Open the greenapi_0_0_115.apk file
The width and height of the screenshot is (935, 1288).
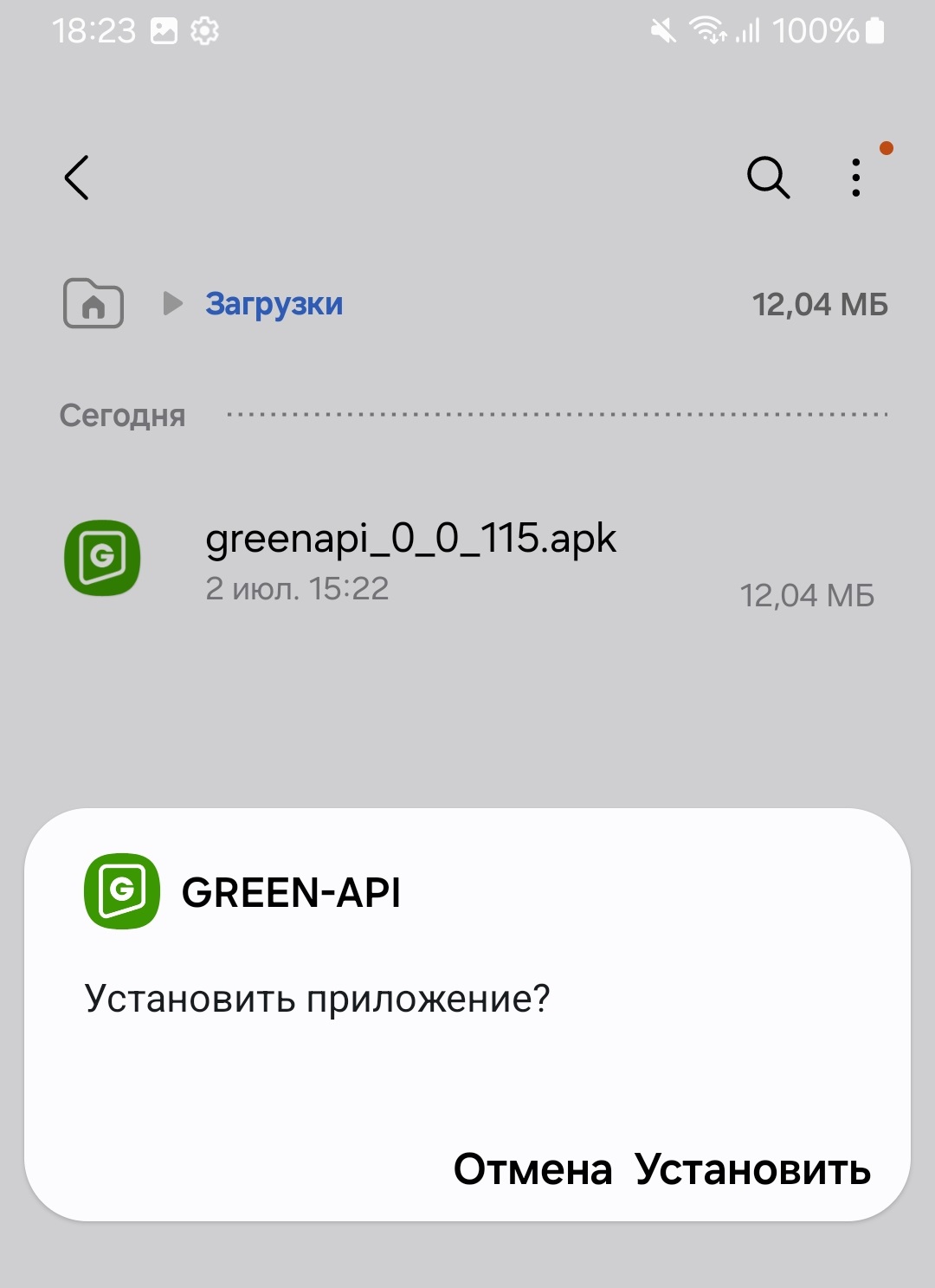point(410,559)
